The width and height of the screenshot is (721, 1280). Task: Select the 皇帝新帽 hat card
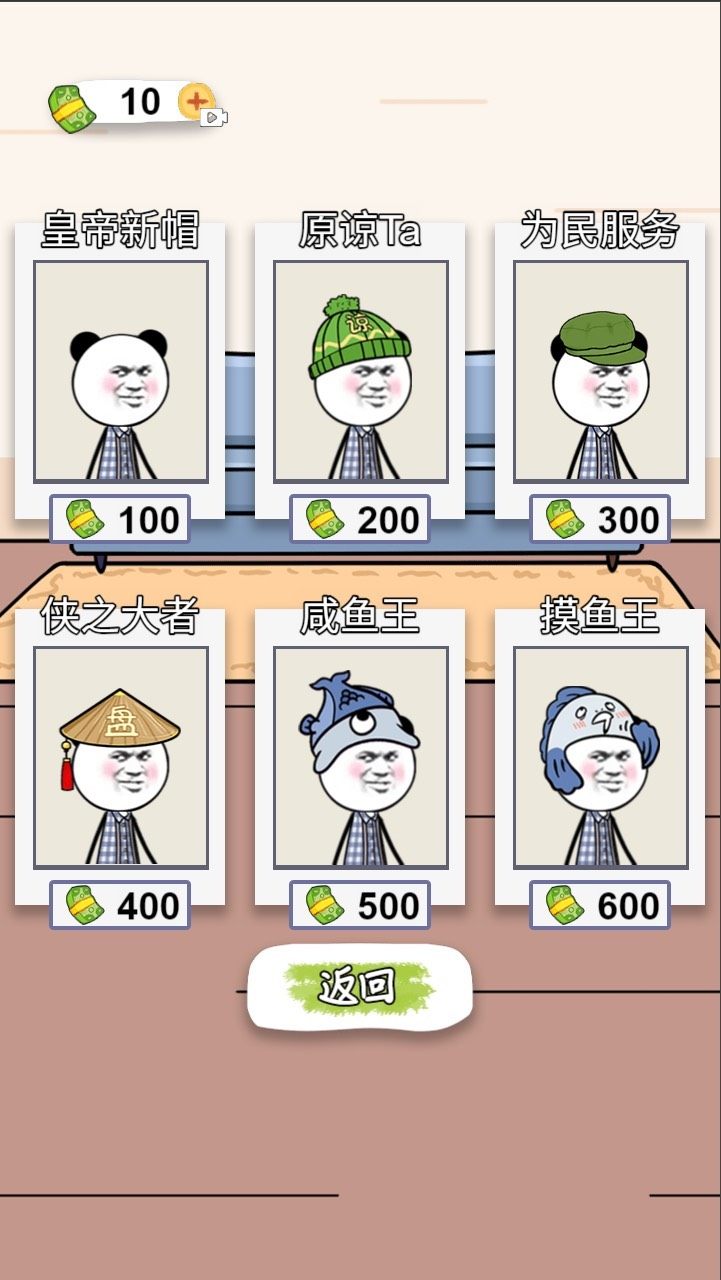pos(120,372)
